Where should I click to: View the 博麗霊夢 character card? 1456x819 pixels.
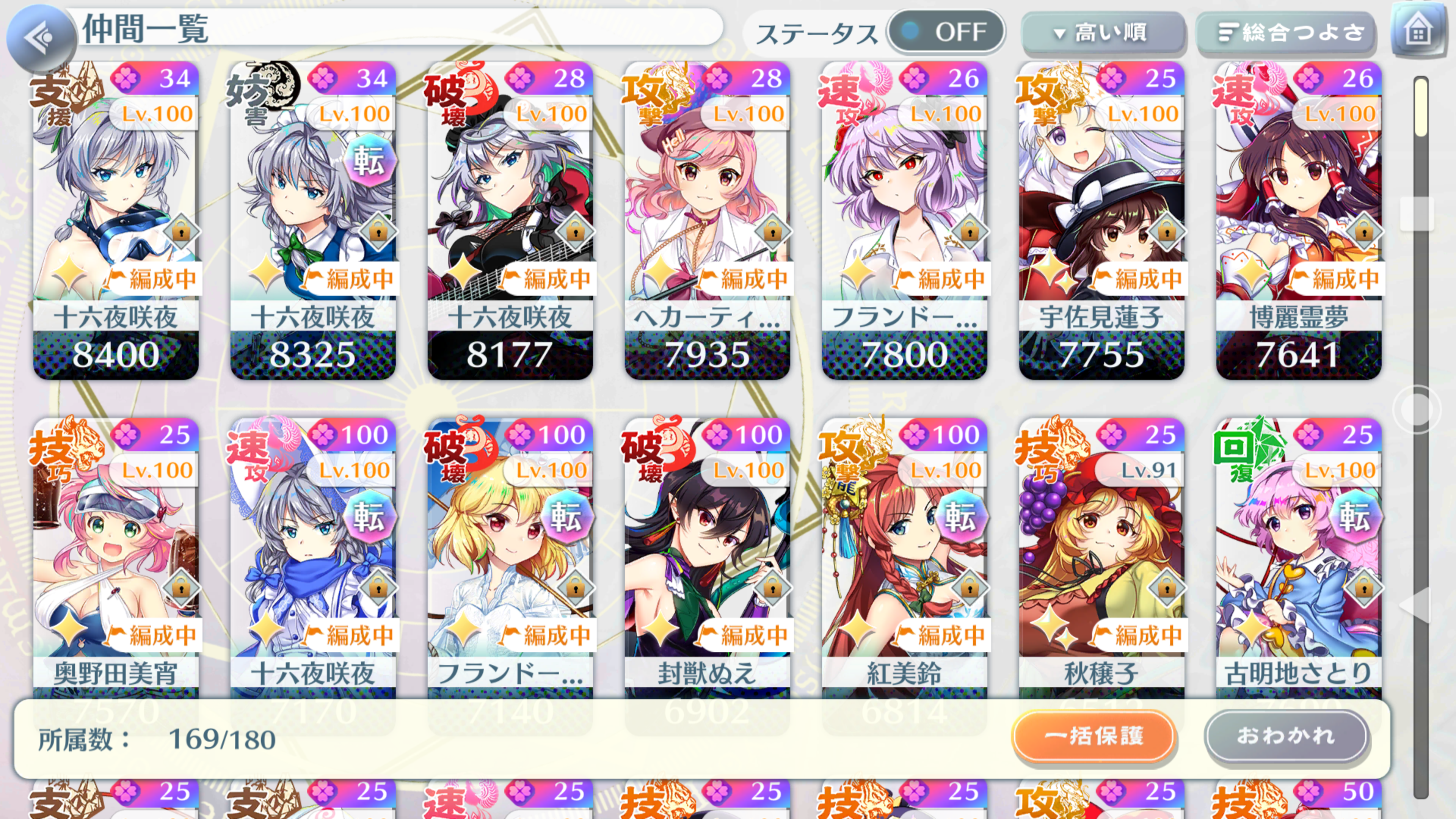tap(1298, 220)
